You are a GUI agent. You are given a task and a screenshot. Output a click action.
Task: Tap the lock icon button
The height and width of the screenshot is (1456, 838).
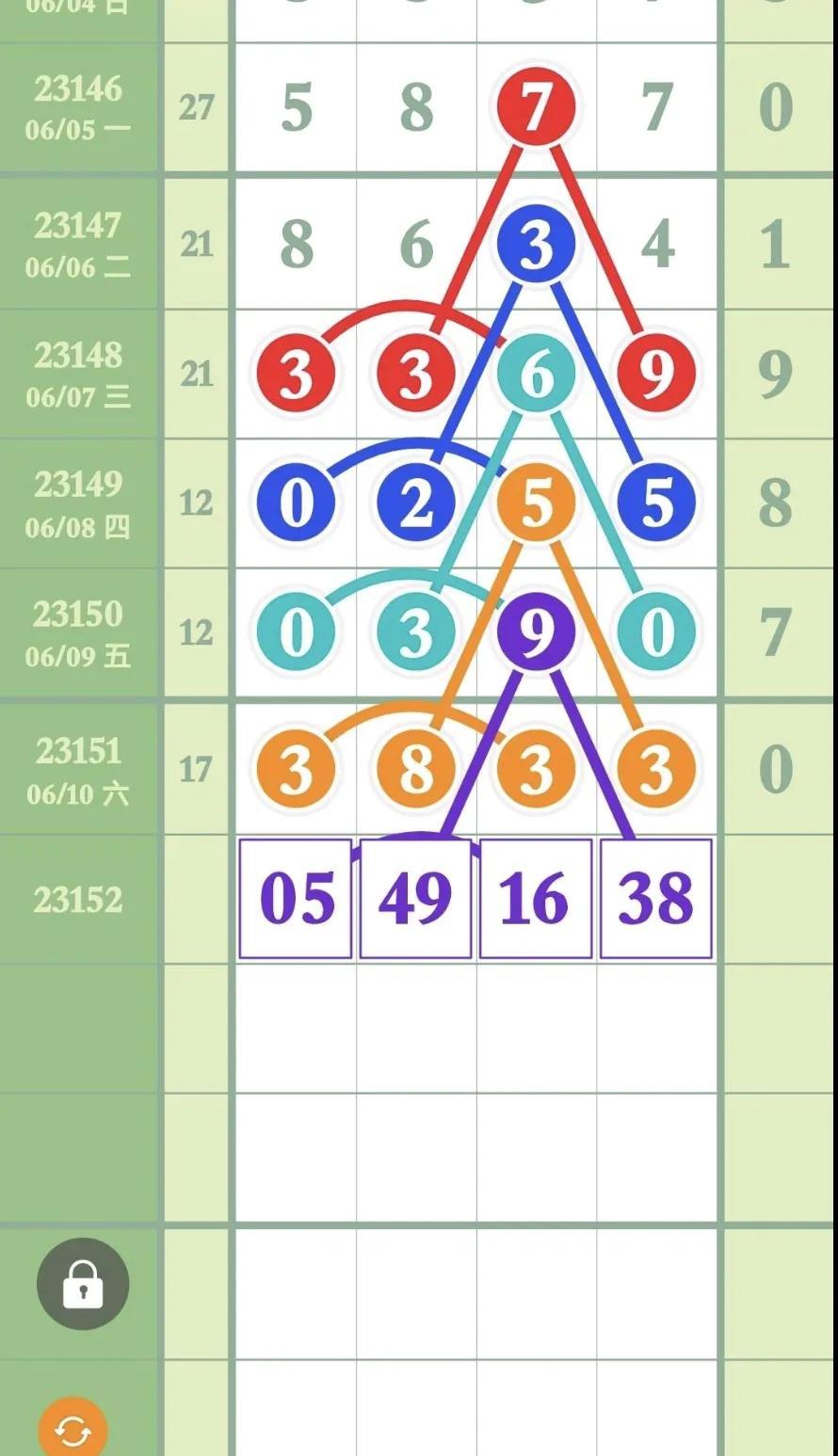[x=83, y=1284]
